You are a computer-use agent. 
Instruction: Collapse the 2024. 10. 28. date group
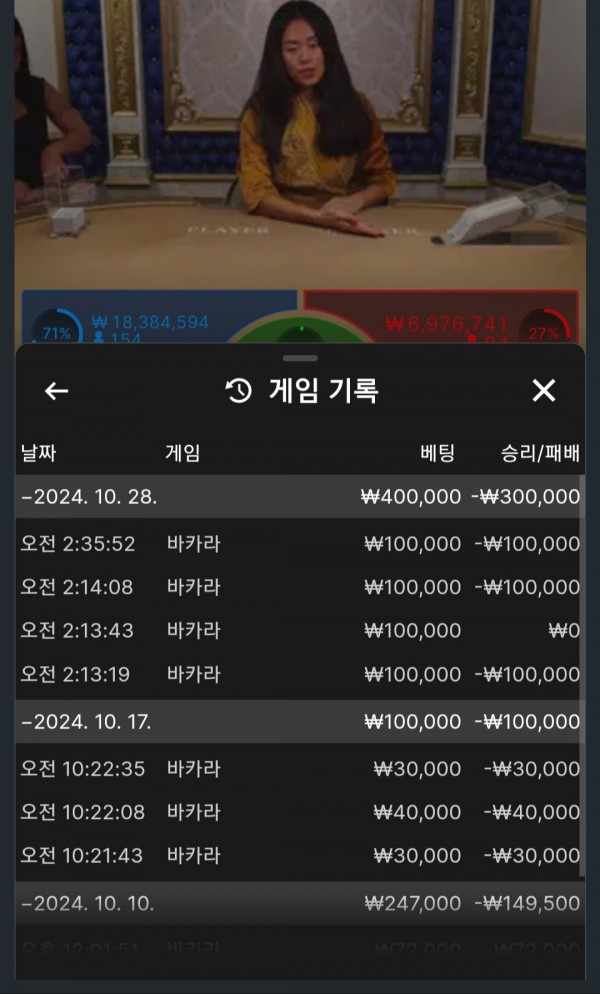click(x=90, y=497)
